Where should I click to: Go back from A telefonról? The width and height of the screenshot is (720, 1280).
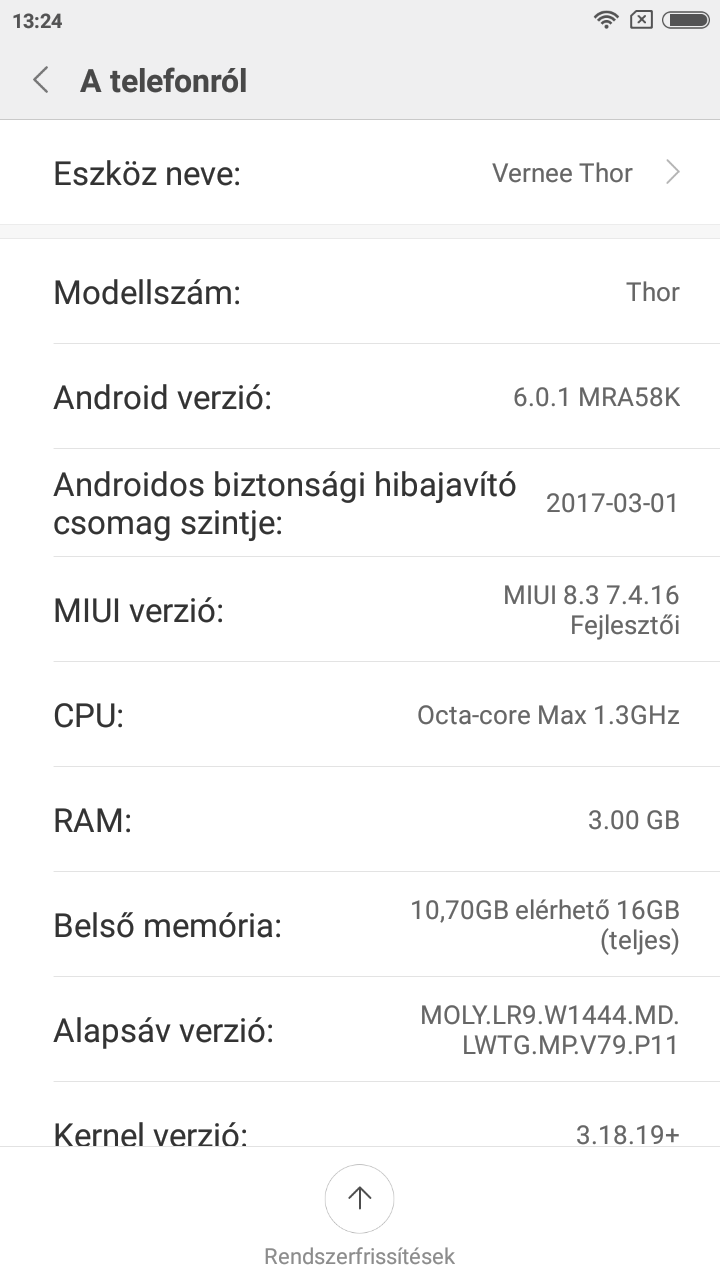pyautogui.click(x=41, y=81)
